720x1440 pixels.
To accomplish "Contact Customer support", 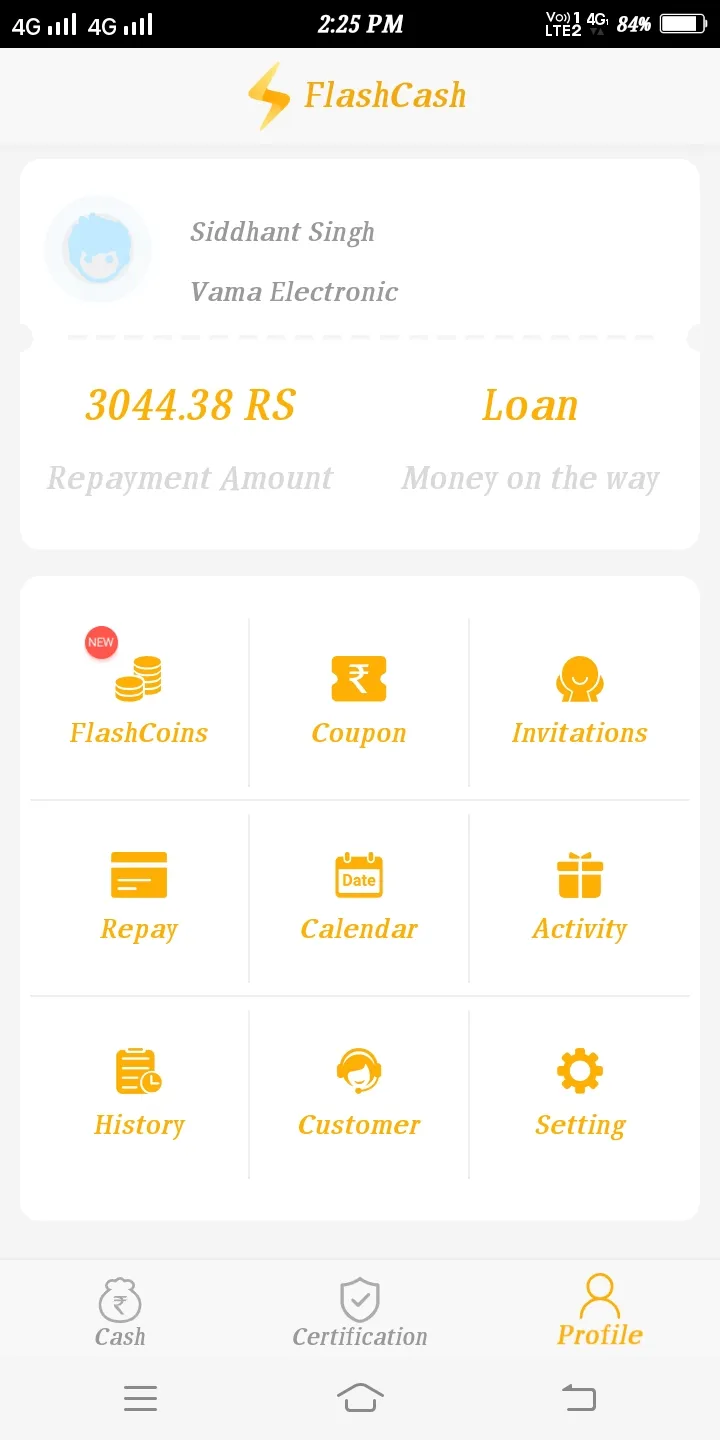I will [359, 1092].
